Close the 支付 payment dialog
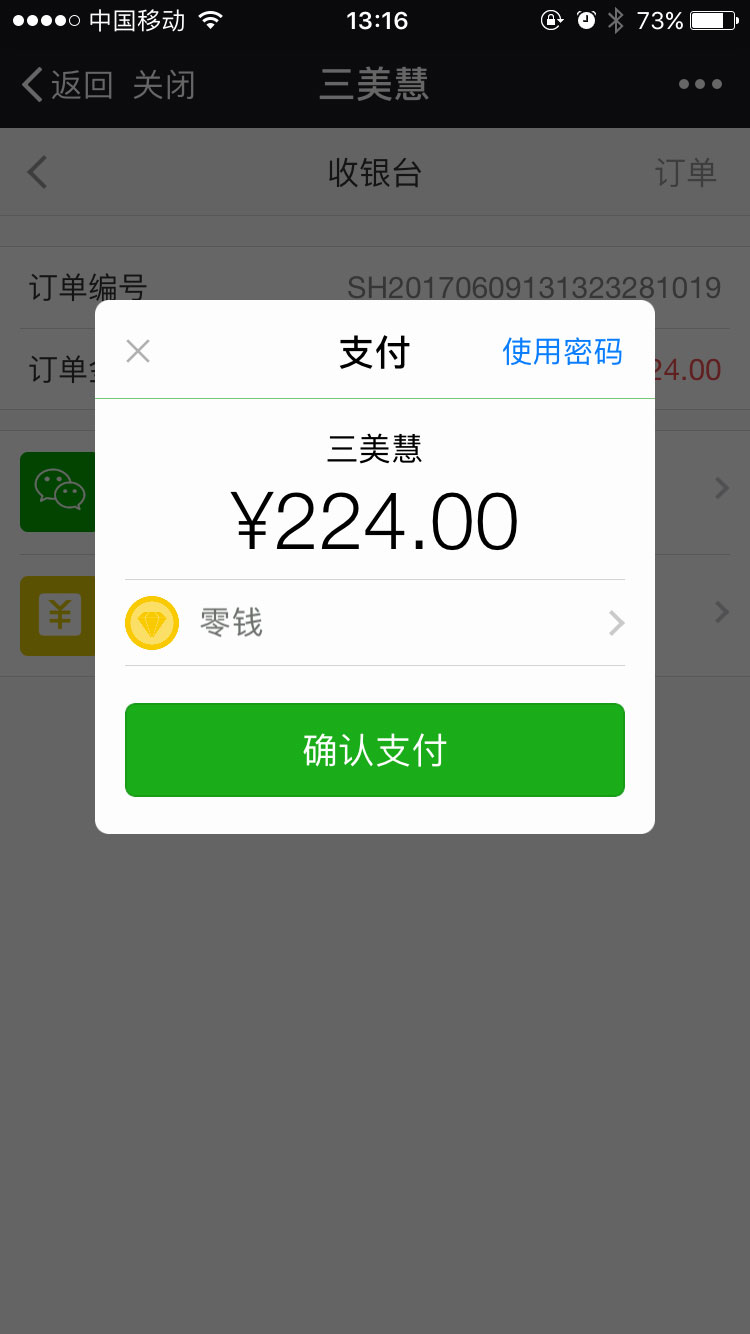750x1334 pixels. click(138, 351)
